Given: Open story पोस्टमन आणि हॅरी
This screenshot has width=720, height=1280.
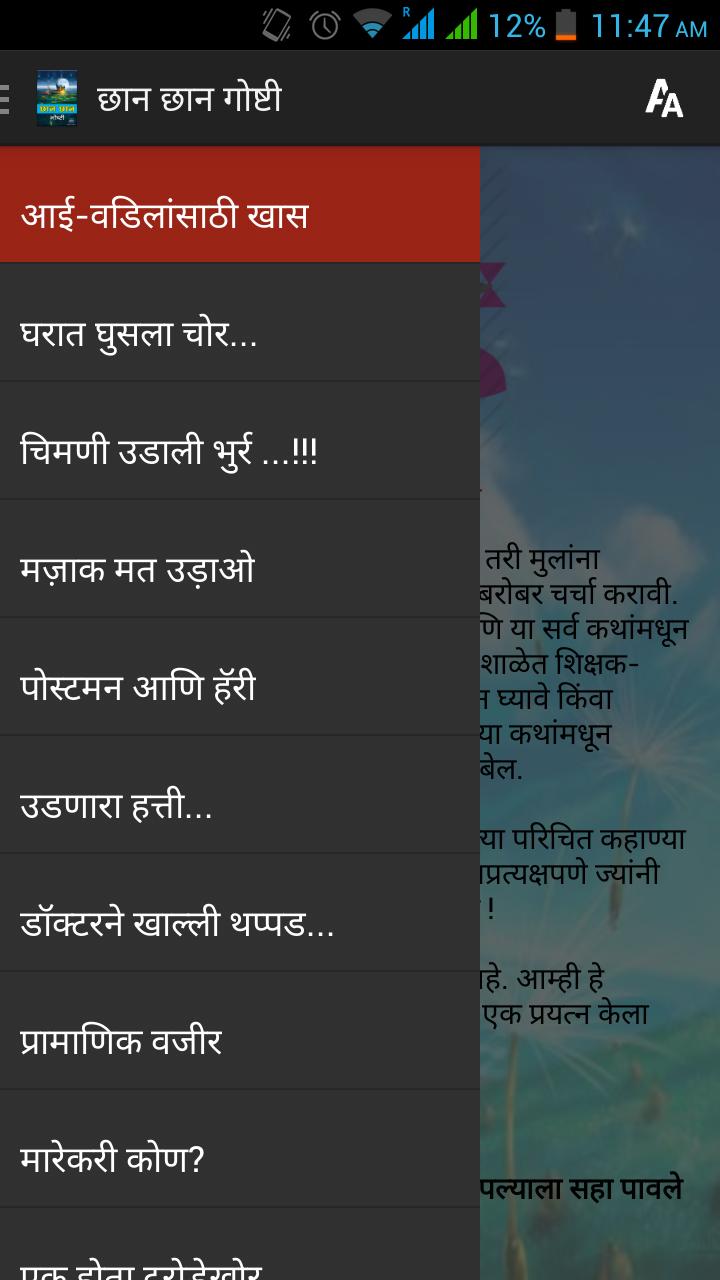Looking at the screenshot, I should [240, 688].
